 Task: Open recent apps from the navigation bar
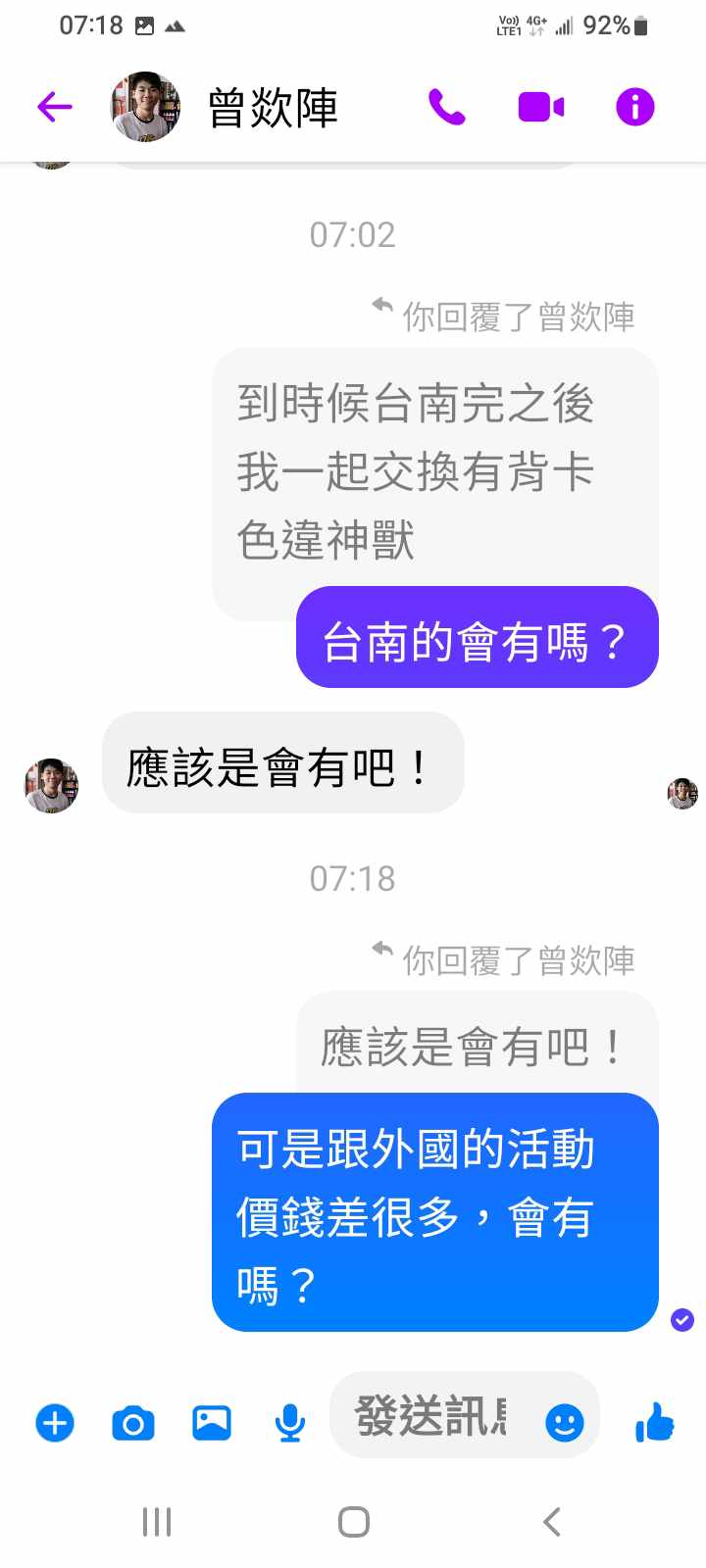157,1522
